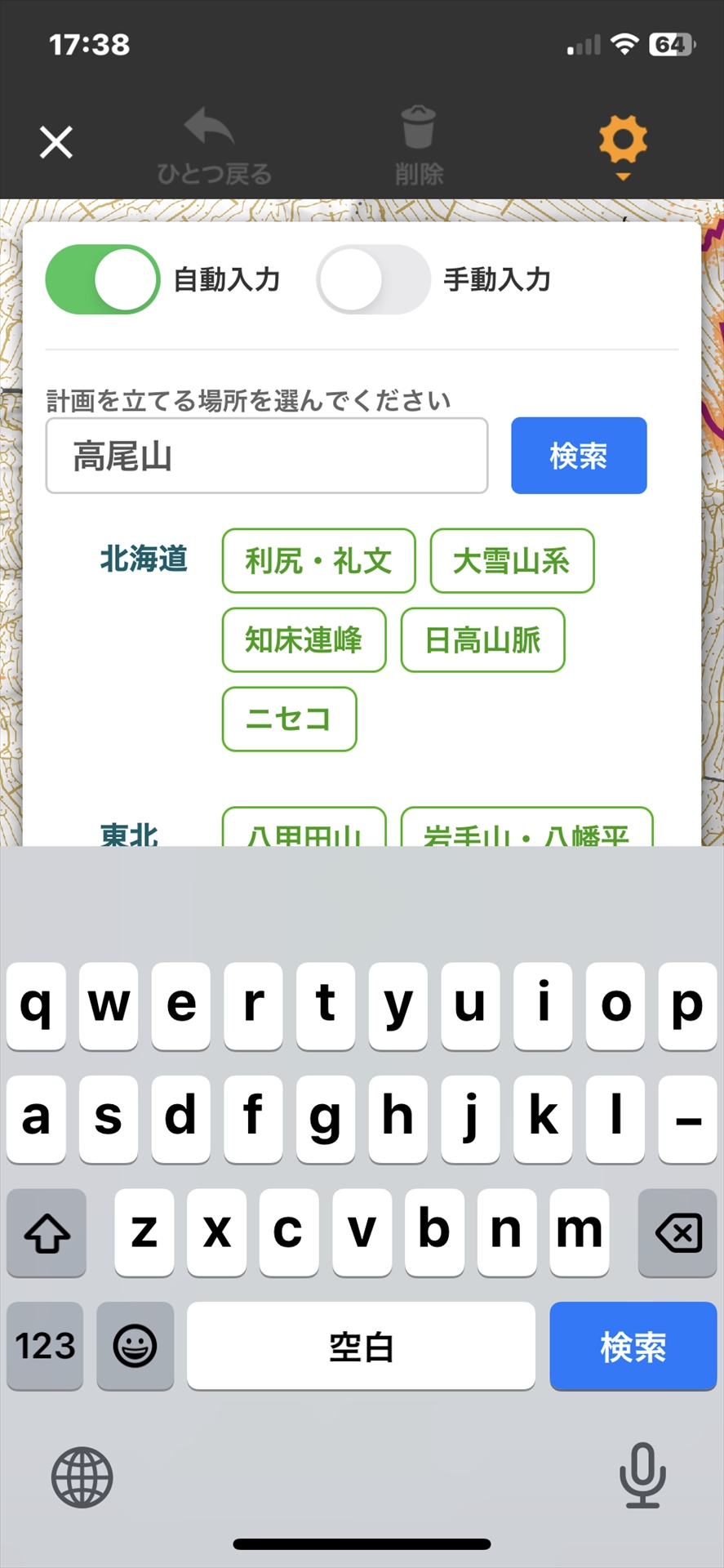Tap the keyboard backspace key
This screenshot has height=1568, width=724.
coord(677,1232)
